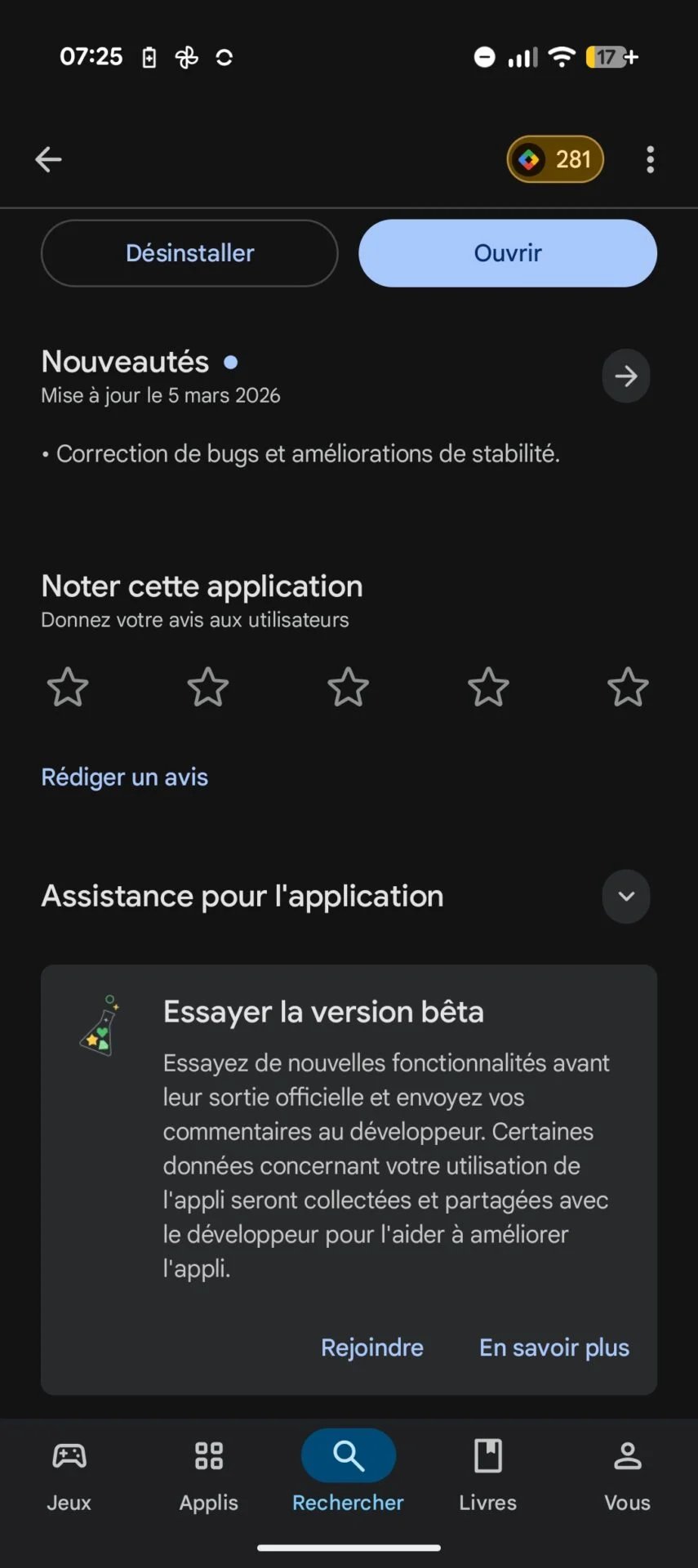This screenshot has height=1568, width=698.
Task: Rate the app four stars
Action: 488,687
